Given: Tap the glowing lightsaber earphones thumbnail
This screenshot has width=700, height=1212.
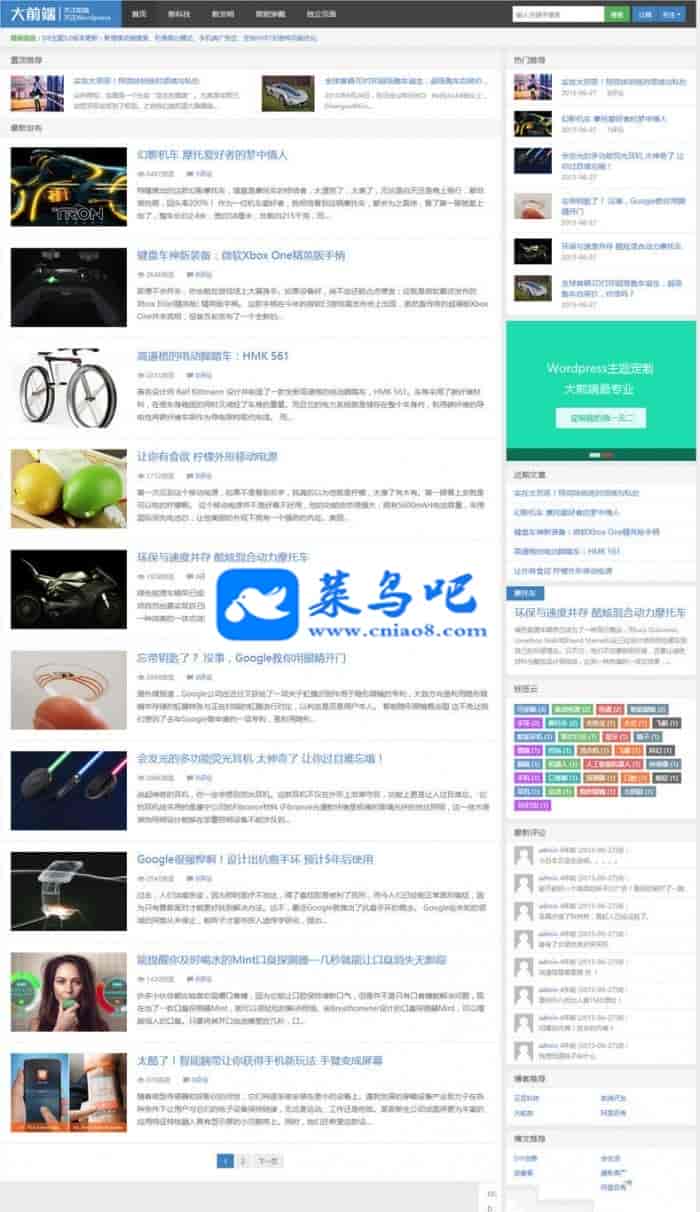Looking at the screenshot, I should click(x=68, y=791).
